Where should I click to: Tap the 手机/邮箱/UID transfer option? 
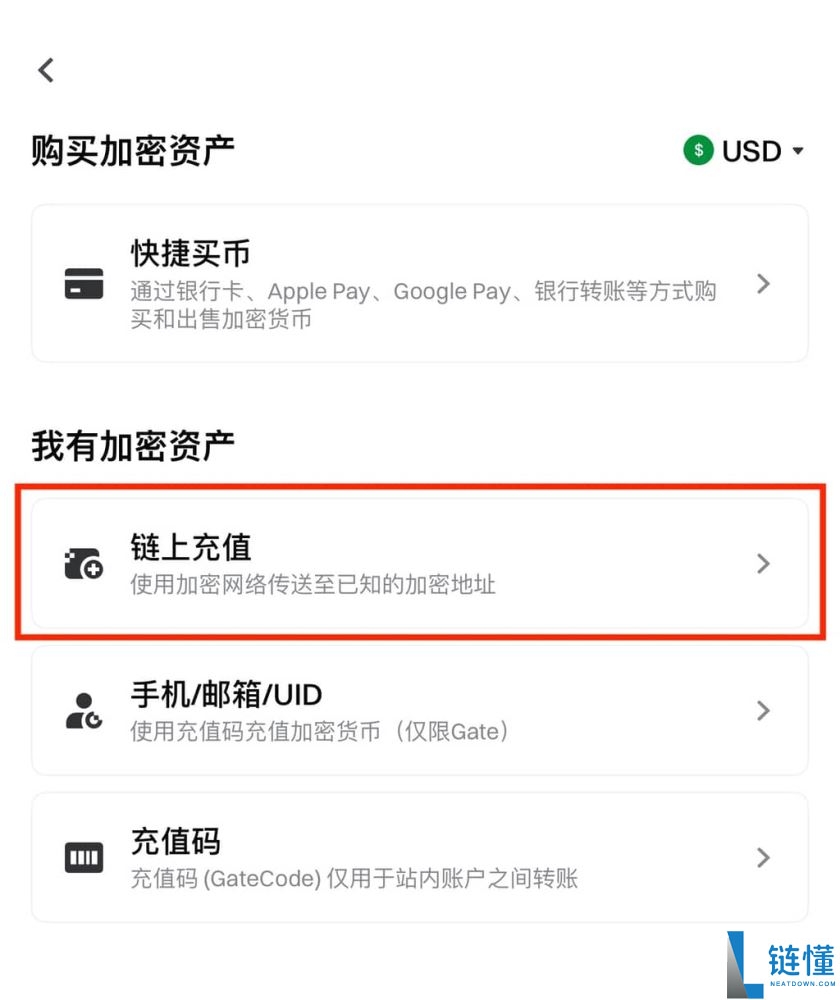[x=420, y=710]
